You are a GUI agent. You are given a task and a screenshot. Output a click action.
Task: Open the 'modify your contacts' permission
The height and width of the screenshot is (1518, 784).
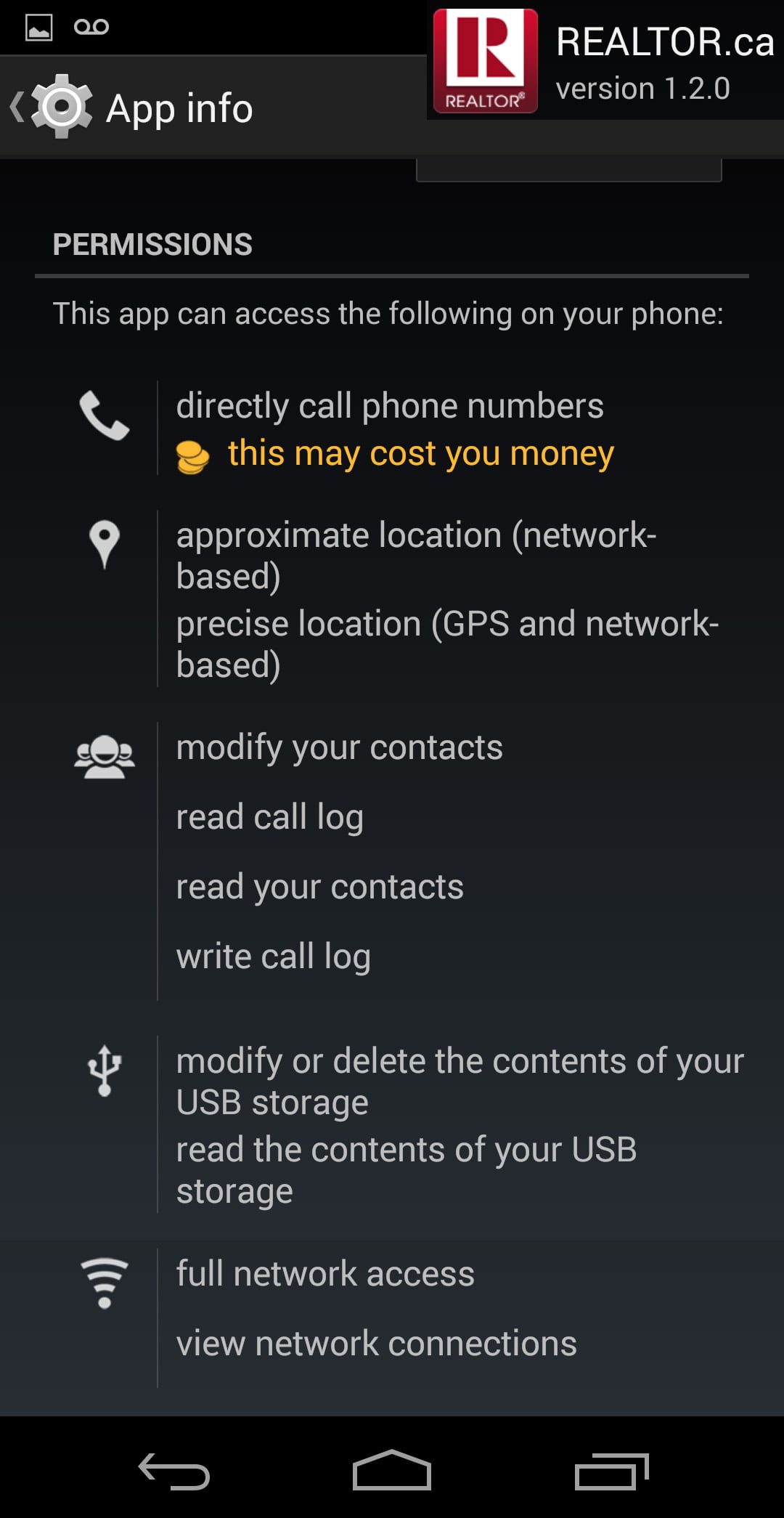339,747
